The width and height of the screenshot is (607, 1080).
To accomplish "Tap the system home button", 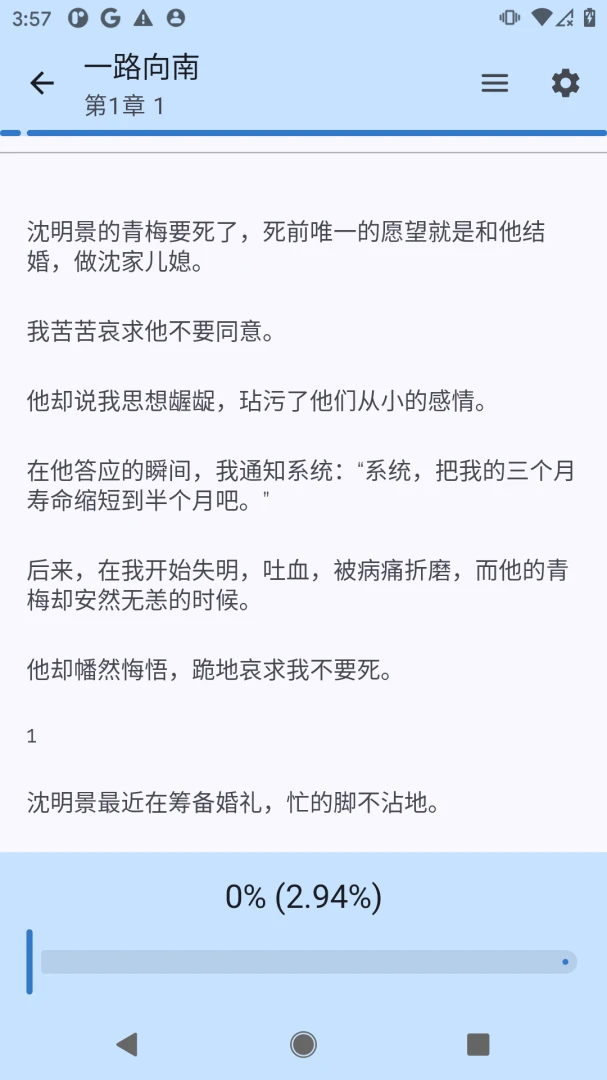I will [x=303, y=1044].
